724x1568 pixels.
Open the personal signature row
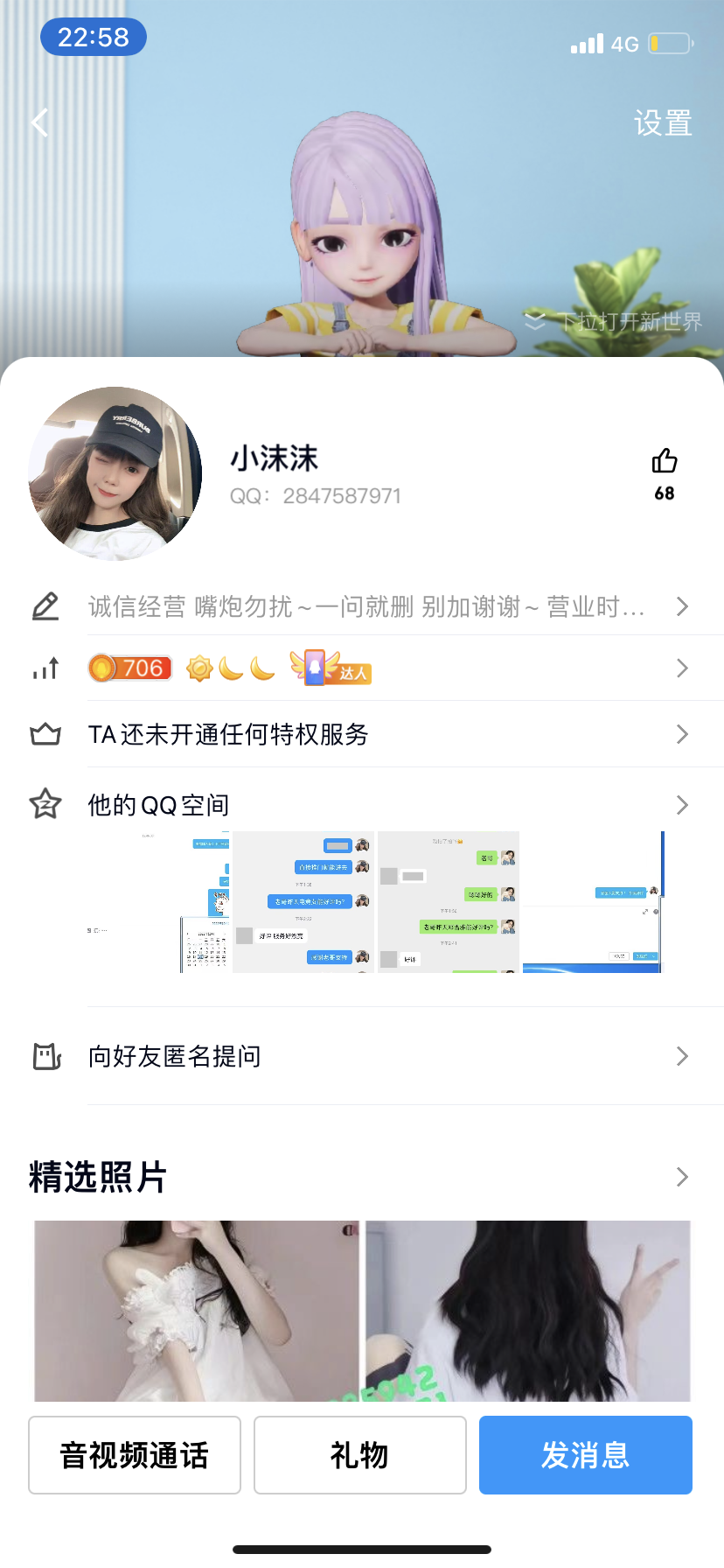pyautogui.click(x=367, y=606)
